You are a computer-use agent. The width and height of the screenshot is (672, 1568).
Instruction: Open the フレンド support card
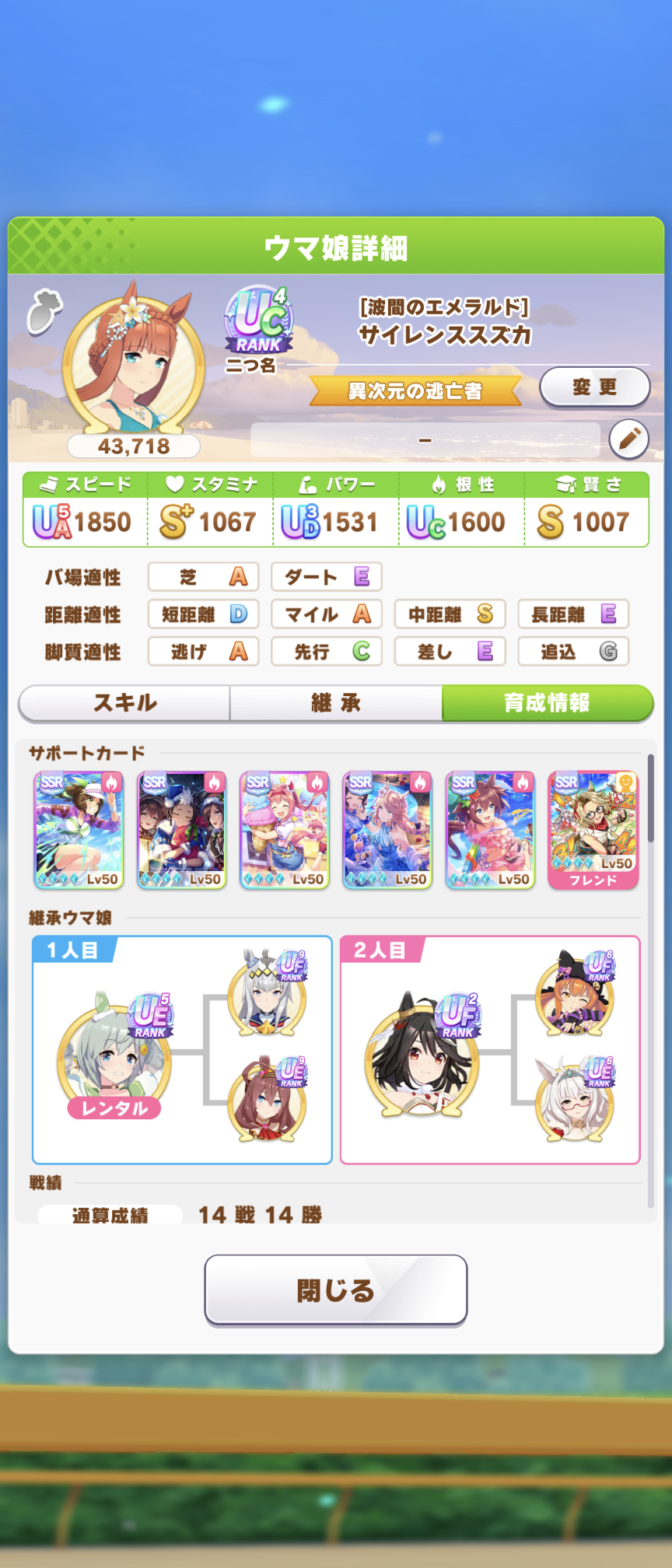tap(593, 830)
